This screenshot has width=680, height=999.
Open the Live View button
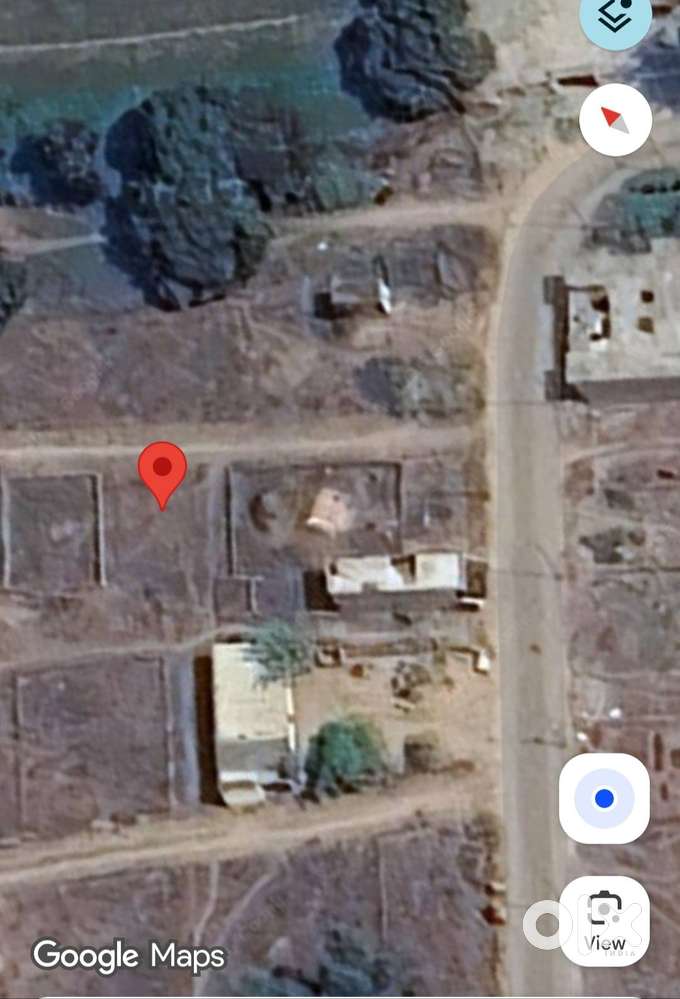point(604,921)
